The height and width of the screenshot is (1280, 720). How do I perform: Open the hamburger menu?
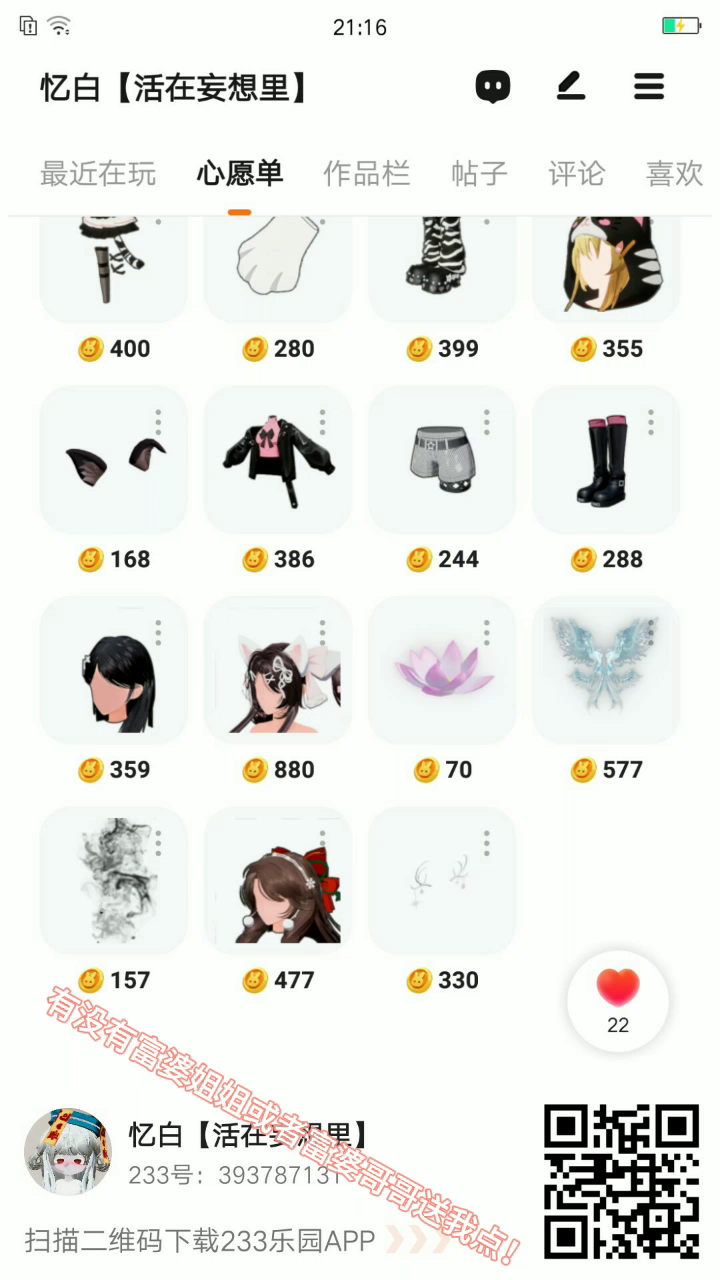pos(649,87)
